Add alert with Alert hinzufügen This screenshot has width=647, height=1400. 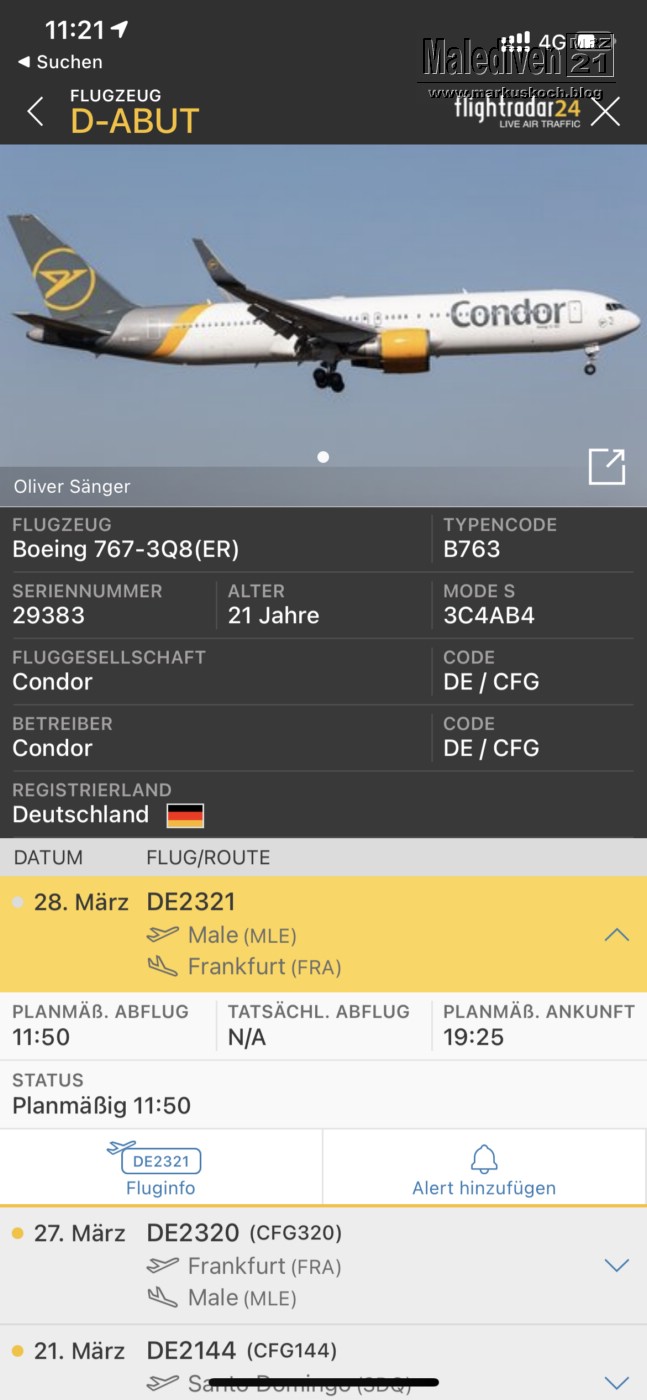point(484,1168)
